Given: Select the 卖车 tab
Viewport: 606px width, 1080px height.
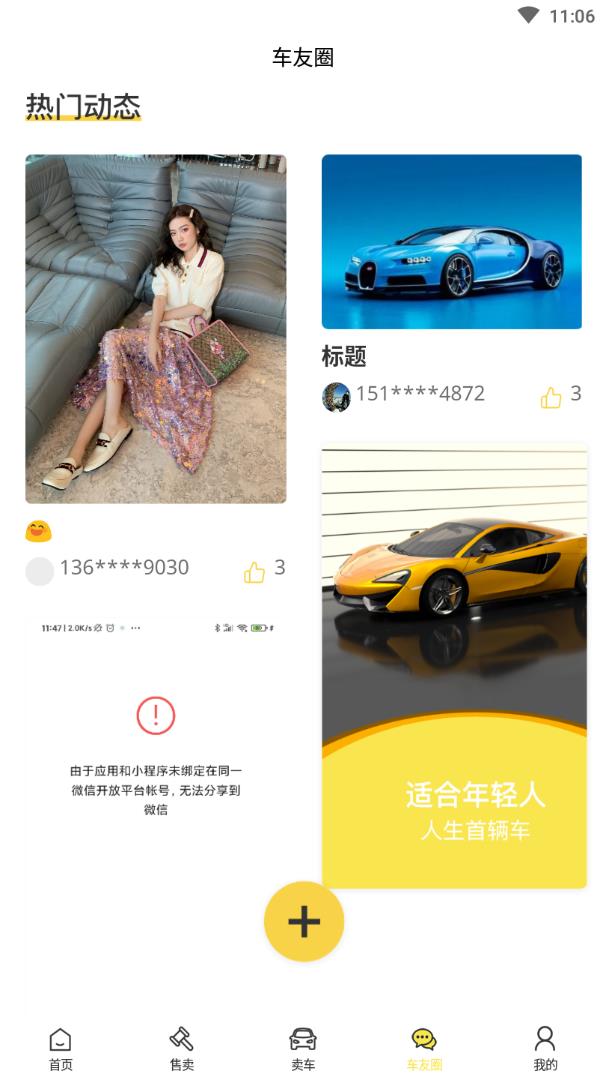Looking at the screenshot, I should [303, 1048].
